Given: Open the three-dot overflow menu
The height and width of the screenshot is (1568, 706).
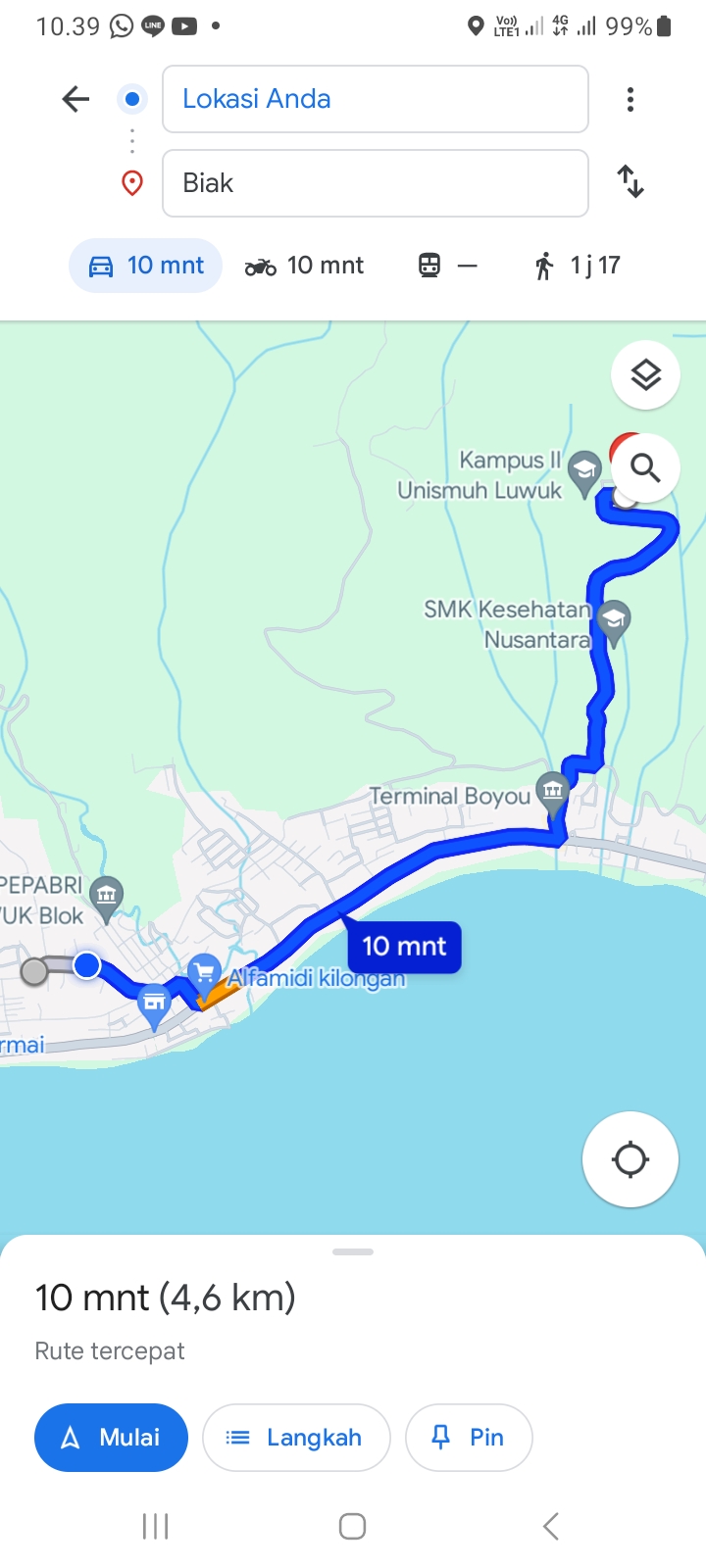Looking at the screenshot, I should point(630,99).
